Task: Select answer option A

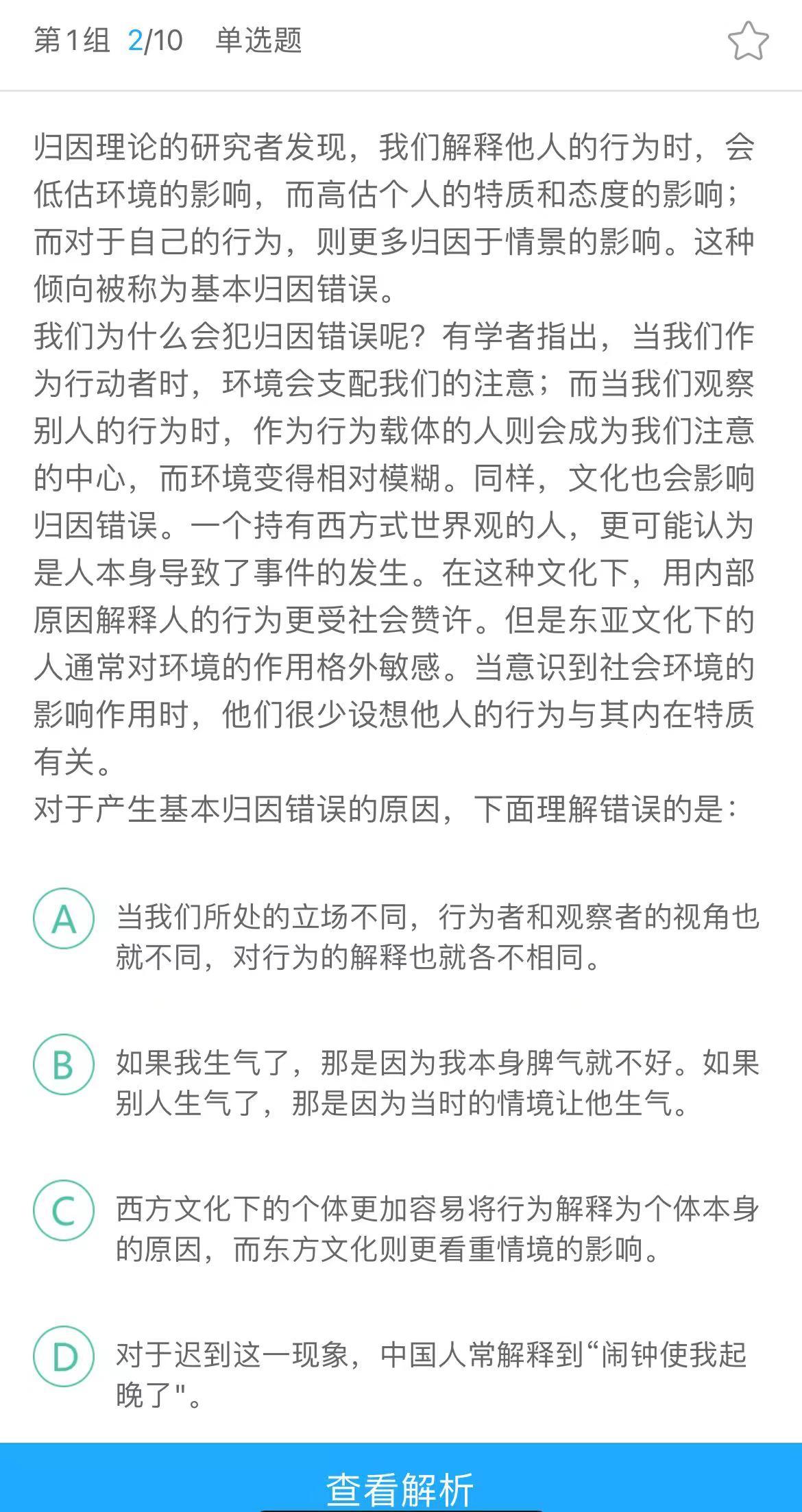Action: 64,918
